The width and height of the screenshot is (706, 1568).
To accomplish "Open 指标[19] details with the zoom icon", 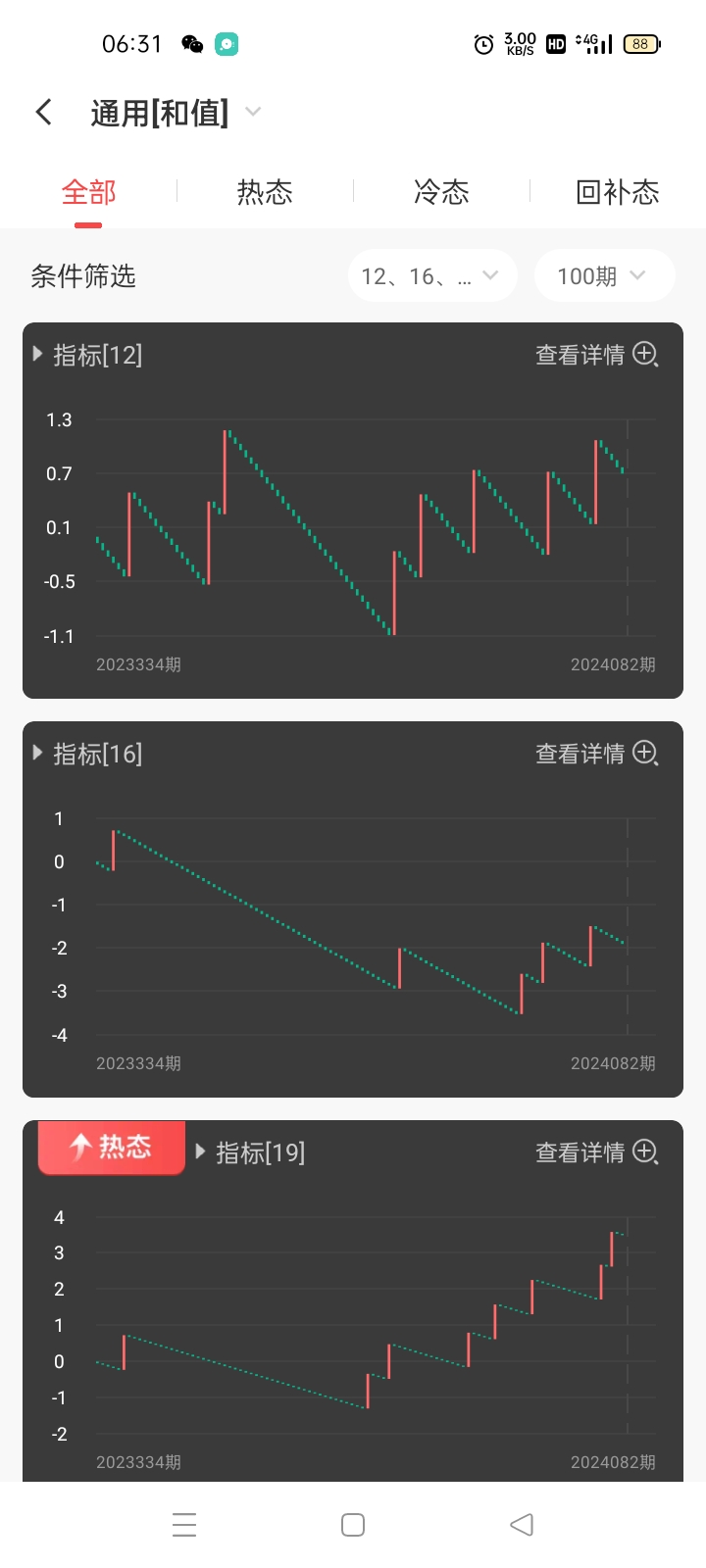I will 645,1153.
